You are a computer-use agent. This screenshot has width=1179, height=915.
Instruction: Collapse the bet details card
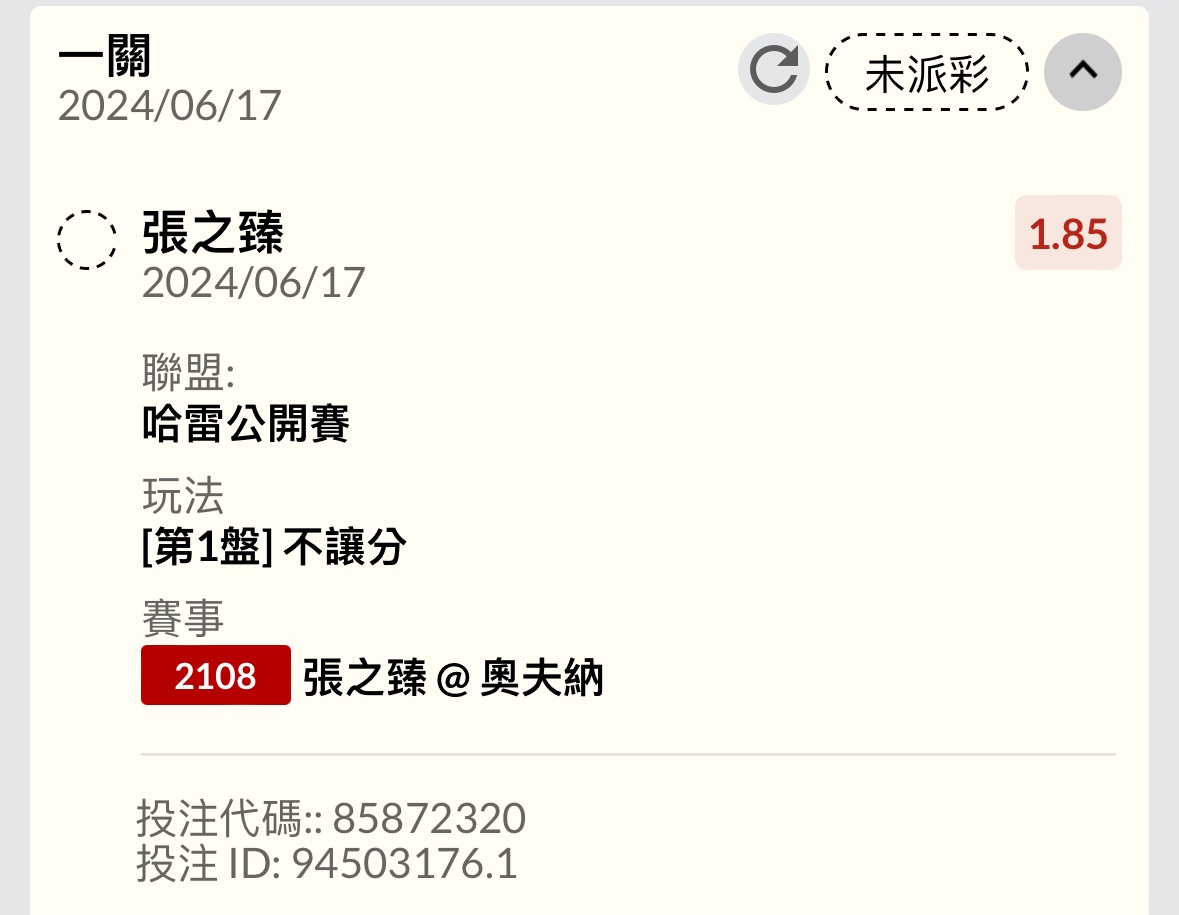[1082, 70]
